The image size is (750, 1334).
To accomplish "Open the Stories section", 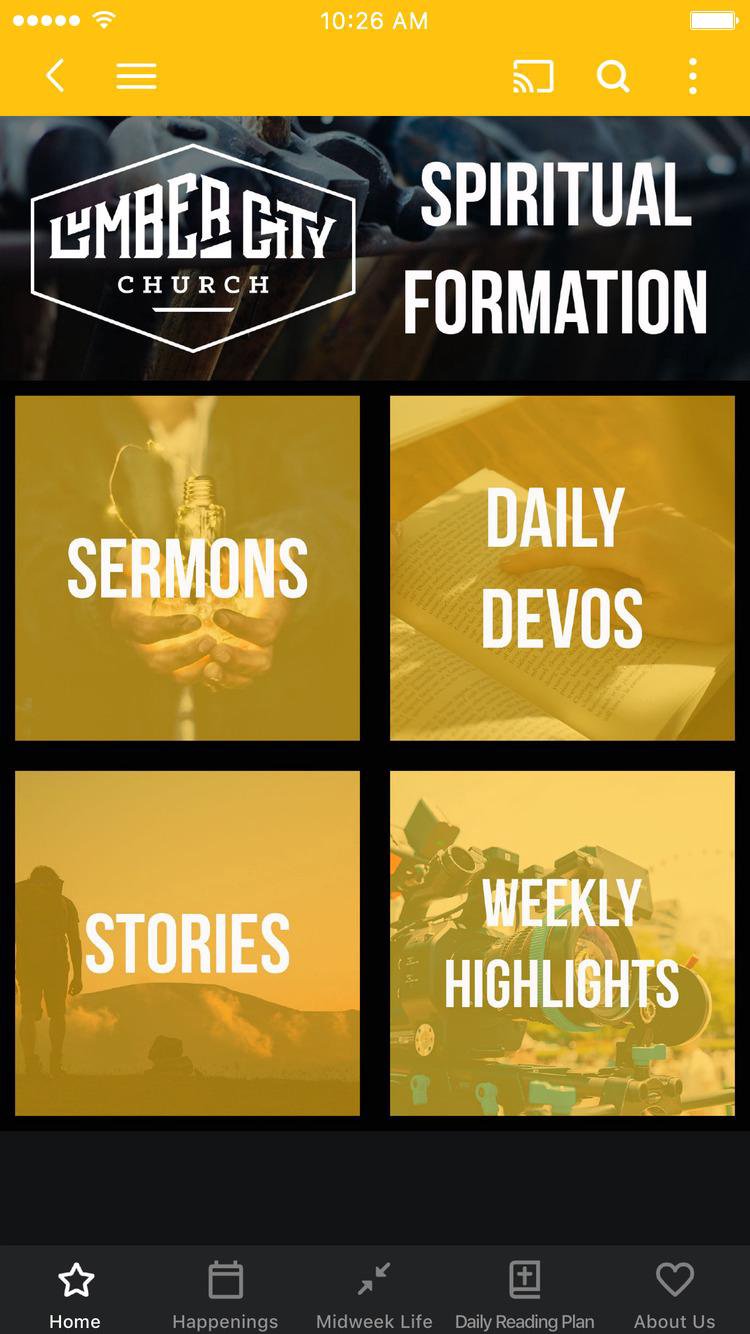I will click(x=186, y=941).
